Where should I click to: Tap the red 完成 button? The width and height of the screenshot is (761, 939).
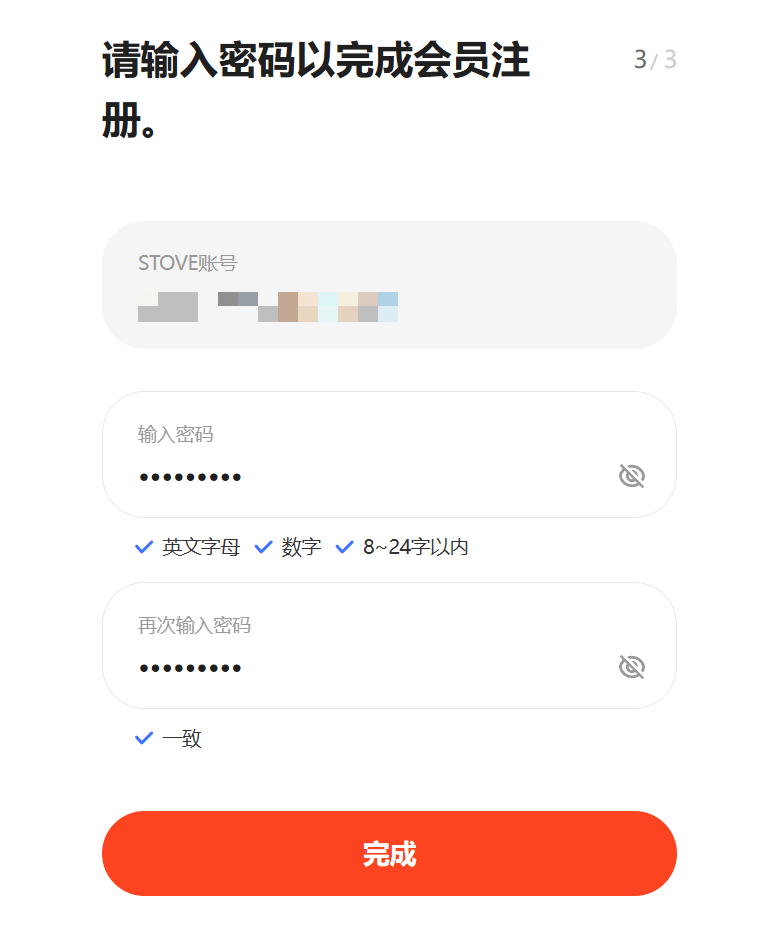pos(389,853)
